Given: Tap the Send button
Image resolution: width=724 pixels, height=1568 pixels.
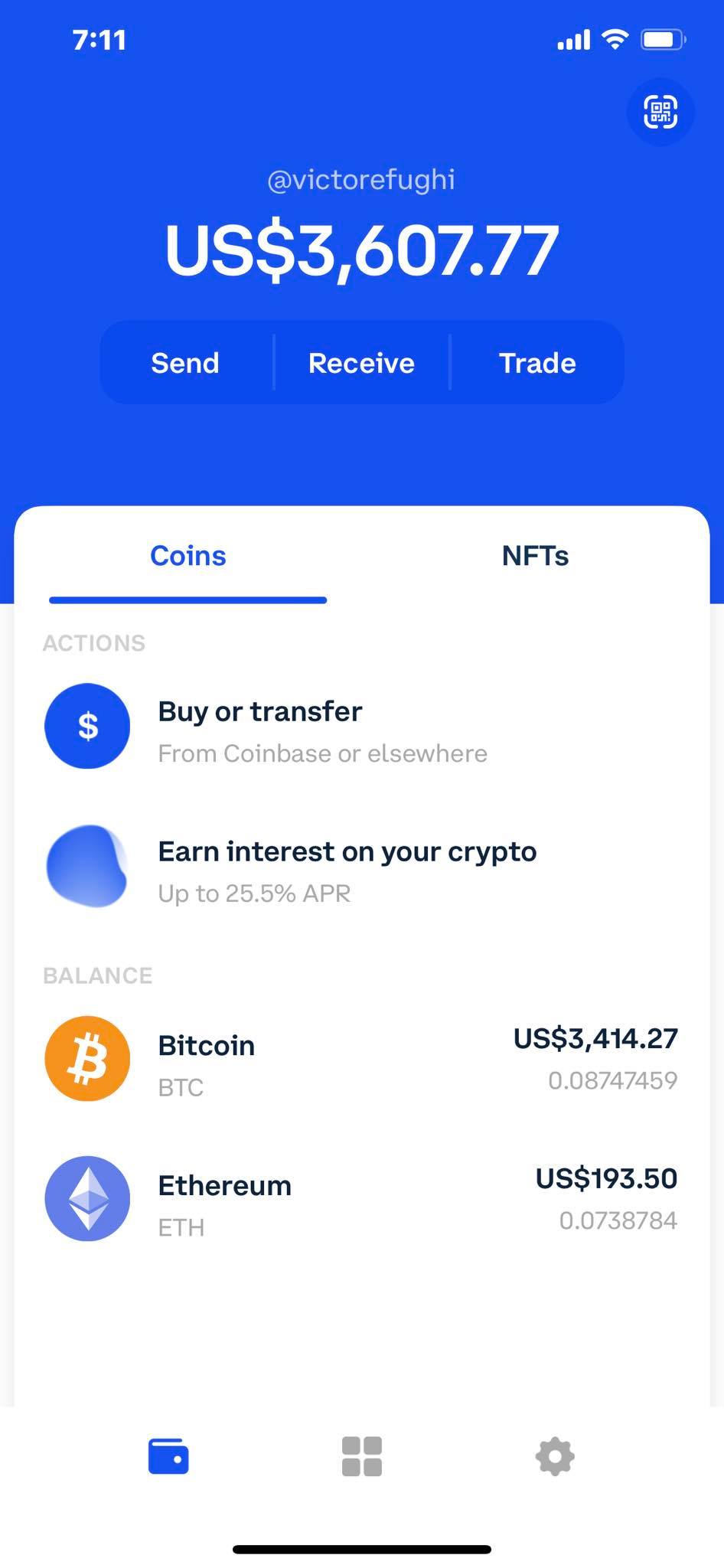Looking at the screenshot, I should tap(185, 363).
